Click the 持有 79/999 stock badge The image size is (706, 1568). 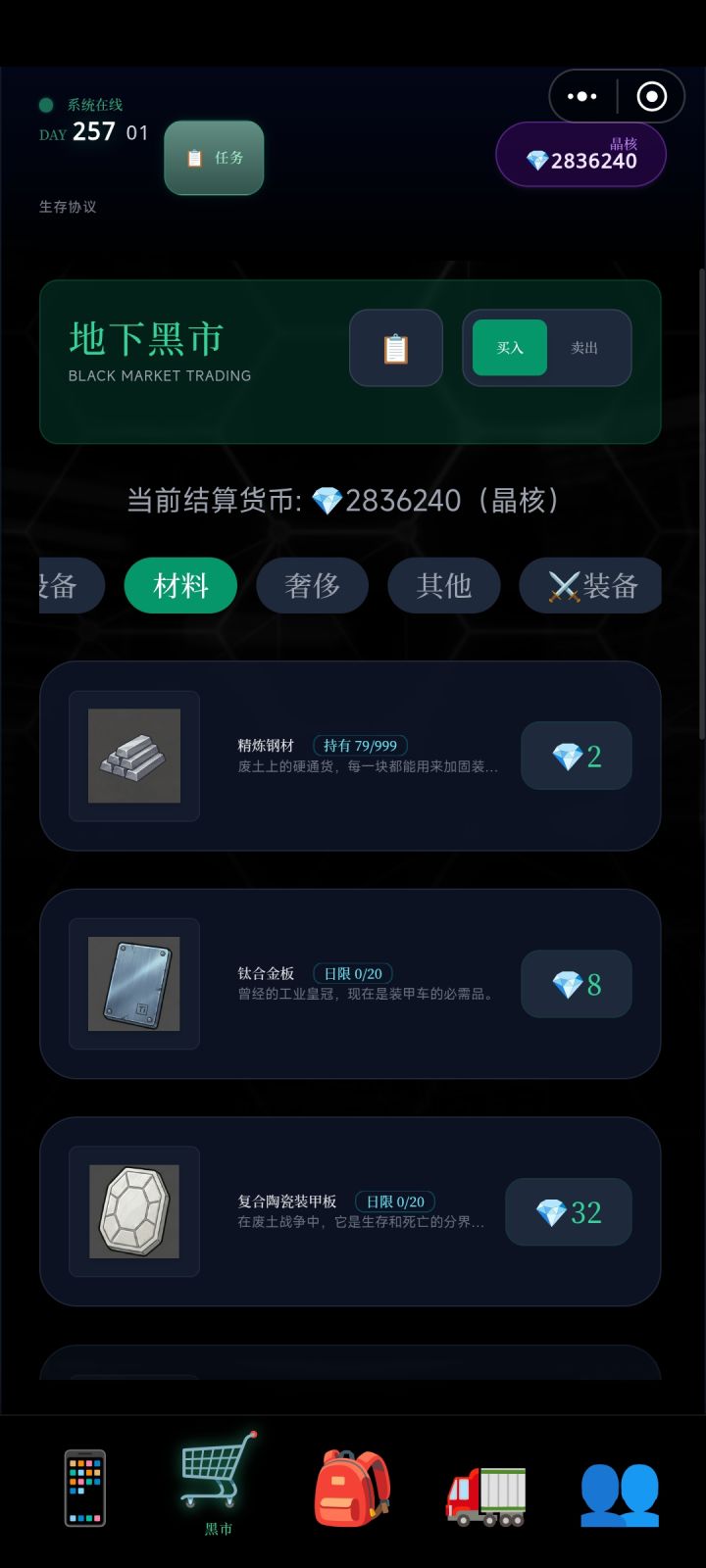pos(358,745)
